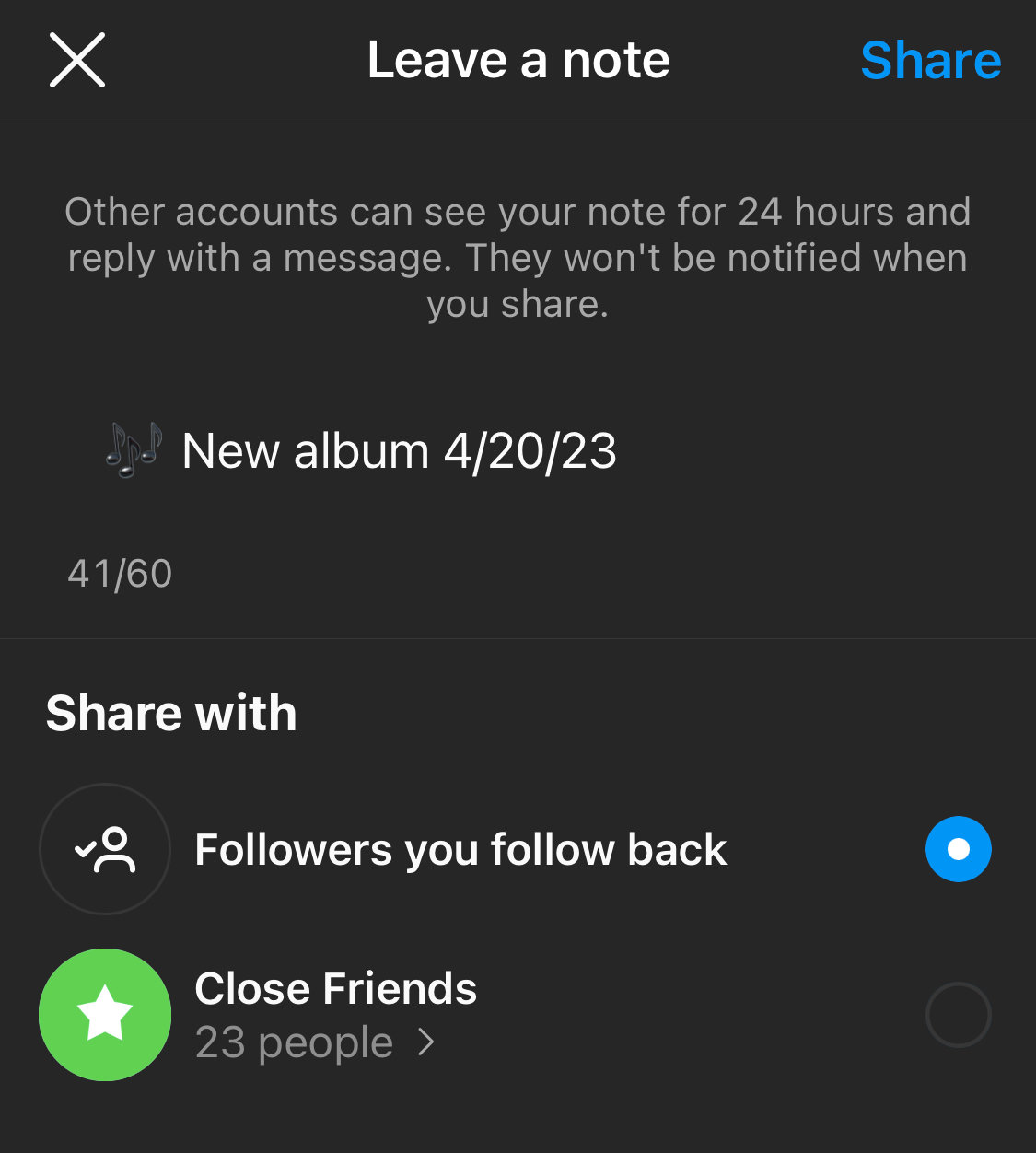
Task: Click the circular avatar outline beside Followers row
Action: (105, 849)
